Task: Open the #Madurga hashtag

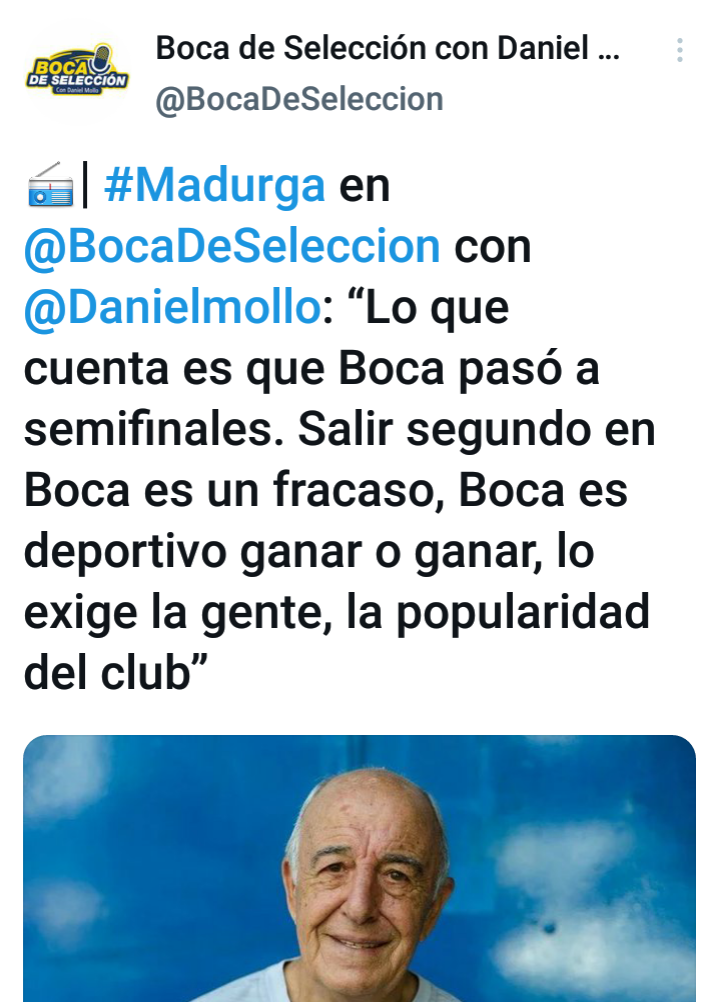Action: coord(214,186)
